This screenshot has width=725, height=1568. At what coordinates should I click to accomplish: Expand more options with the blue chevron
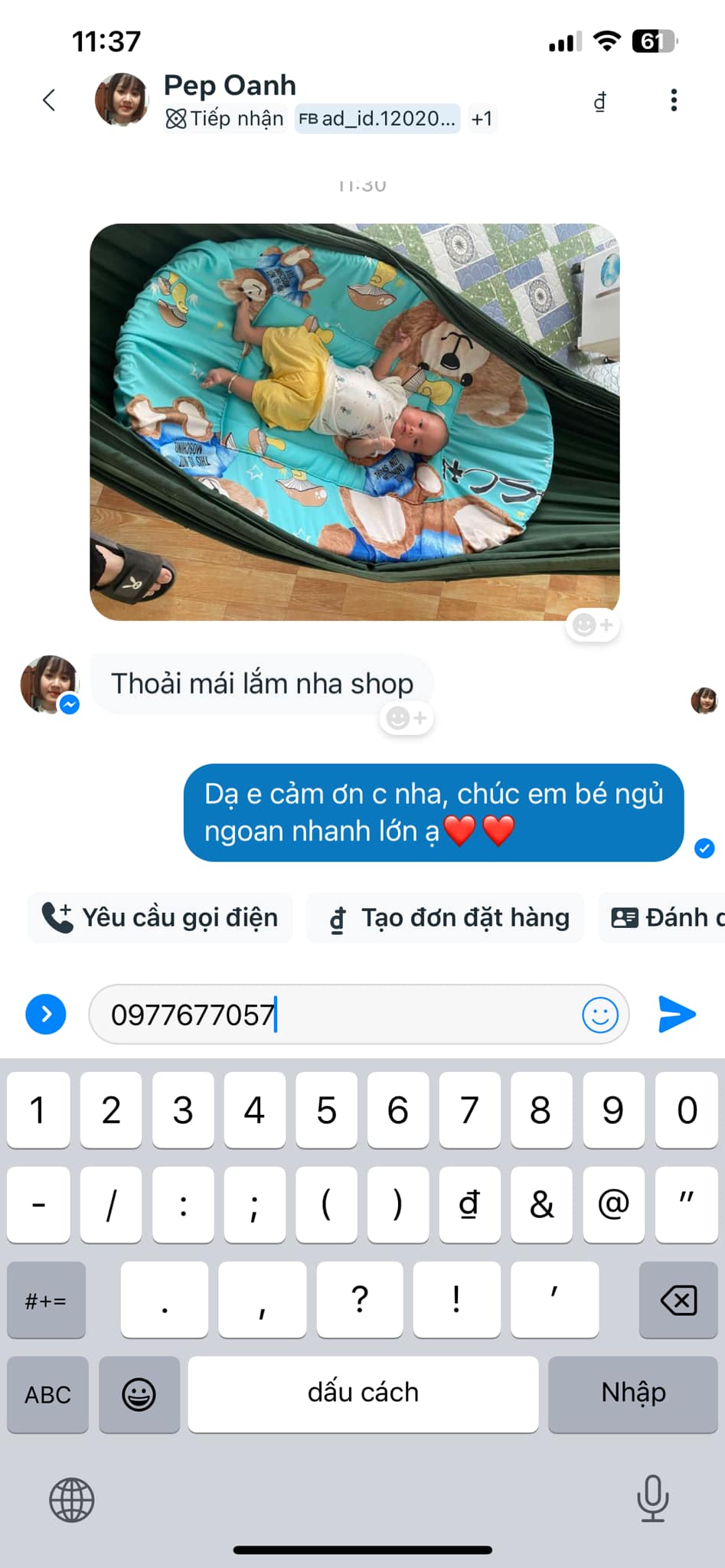click(46, 1014)
